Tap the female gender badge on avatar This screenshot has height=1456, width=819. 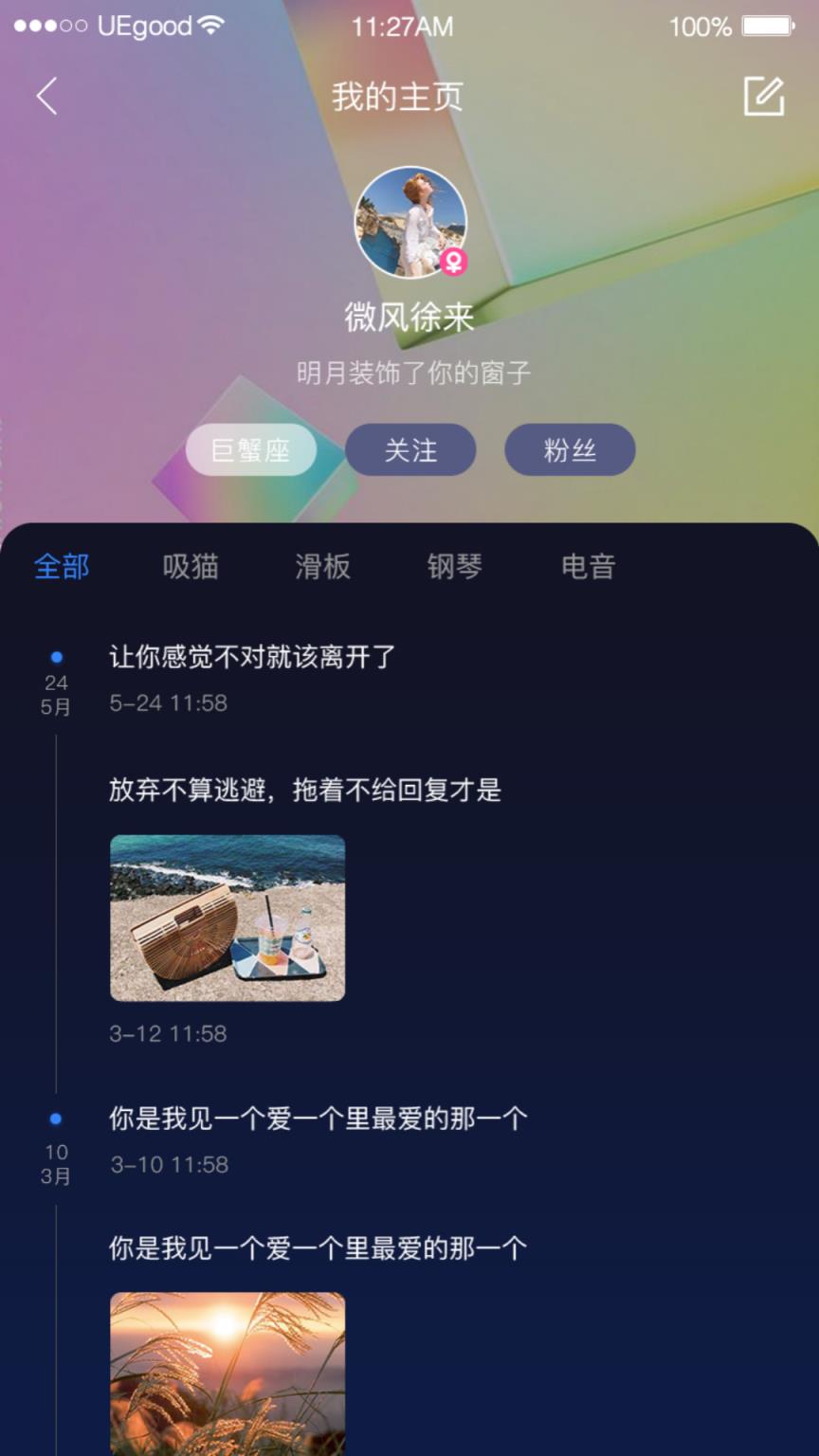[457, 263]
